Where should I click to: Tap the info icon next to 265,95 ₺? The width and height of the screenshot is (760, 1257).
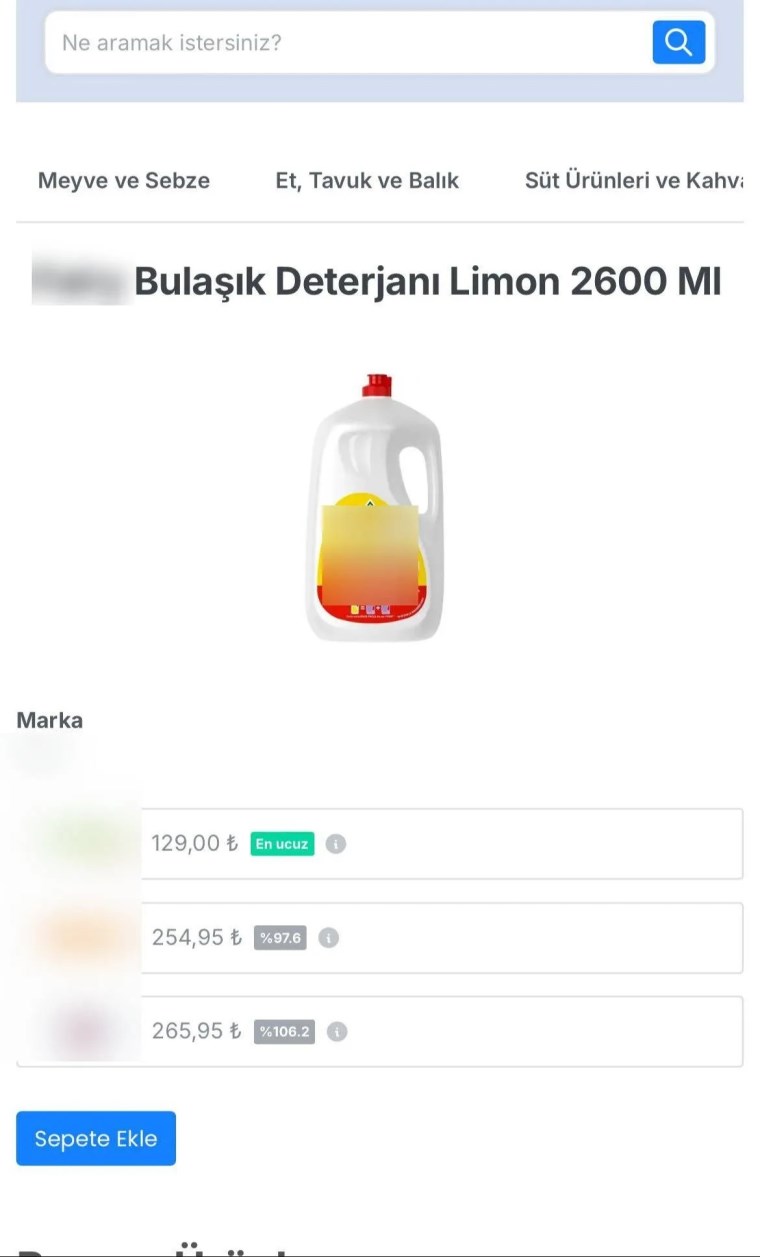(336, 1031)
